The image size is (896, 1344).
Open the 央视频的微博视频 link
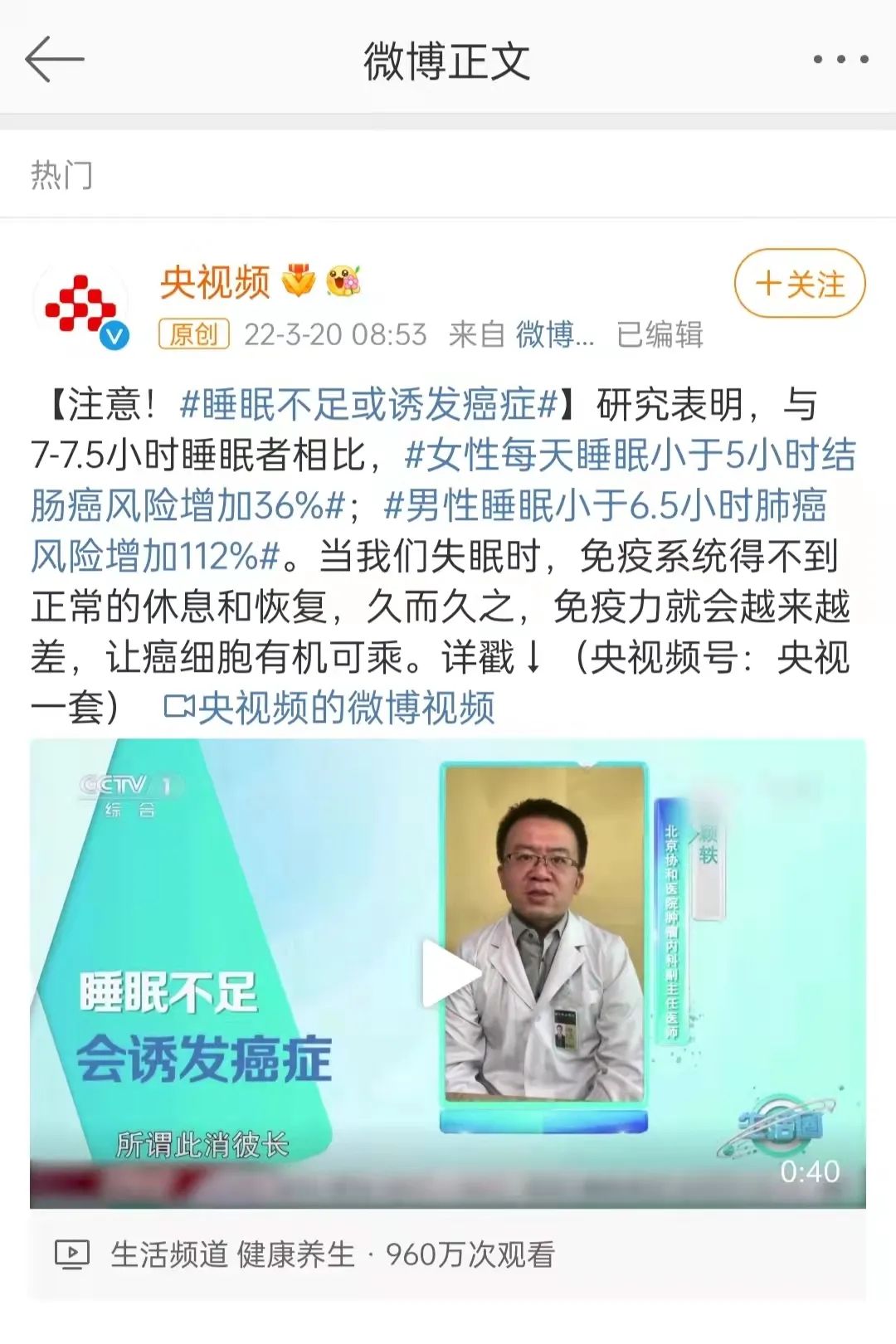pyautogui.click(x=330, y=708)
